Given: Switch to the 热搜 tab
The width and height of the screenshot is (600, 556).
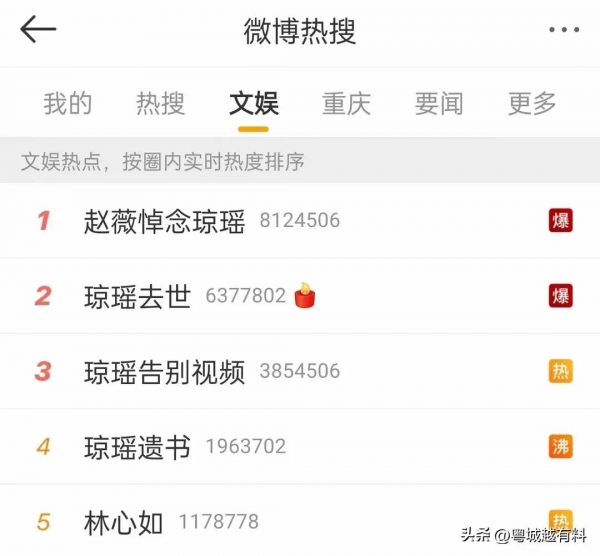Looking at the screenshot, I should pyautogui.click(x=160, y=103).
